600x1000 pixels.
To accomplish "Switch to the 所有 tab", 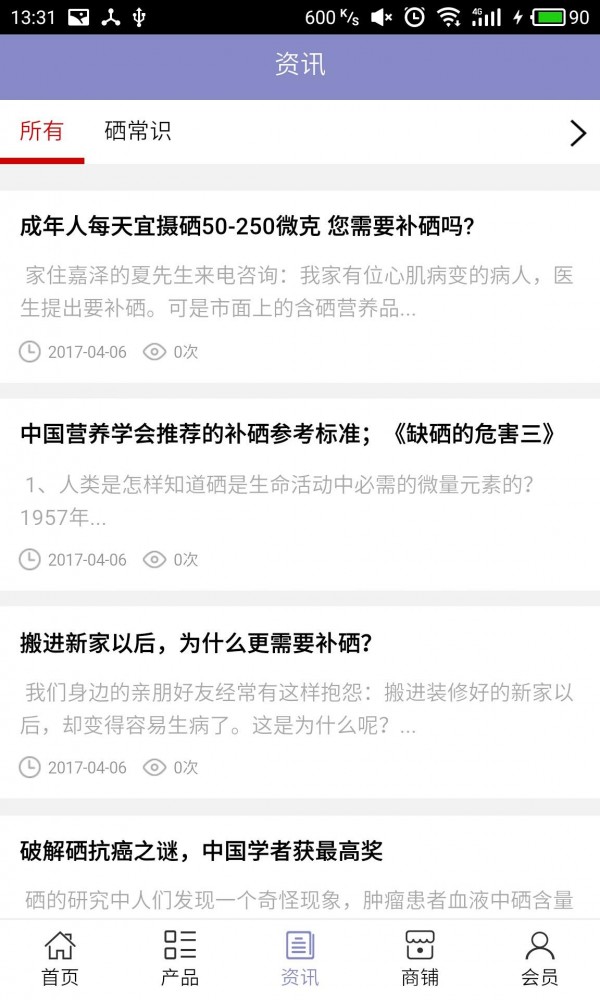I will click(42, 131).
